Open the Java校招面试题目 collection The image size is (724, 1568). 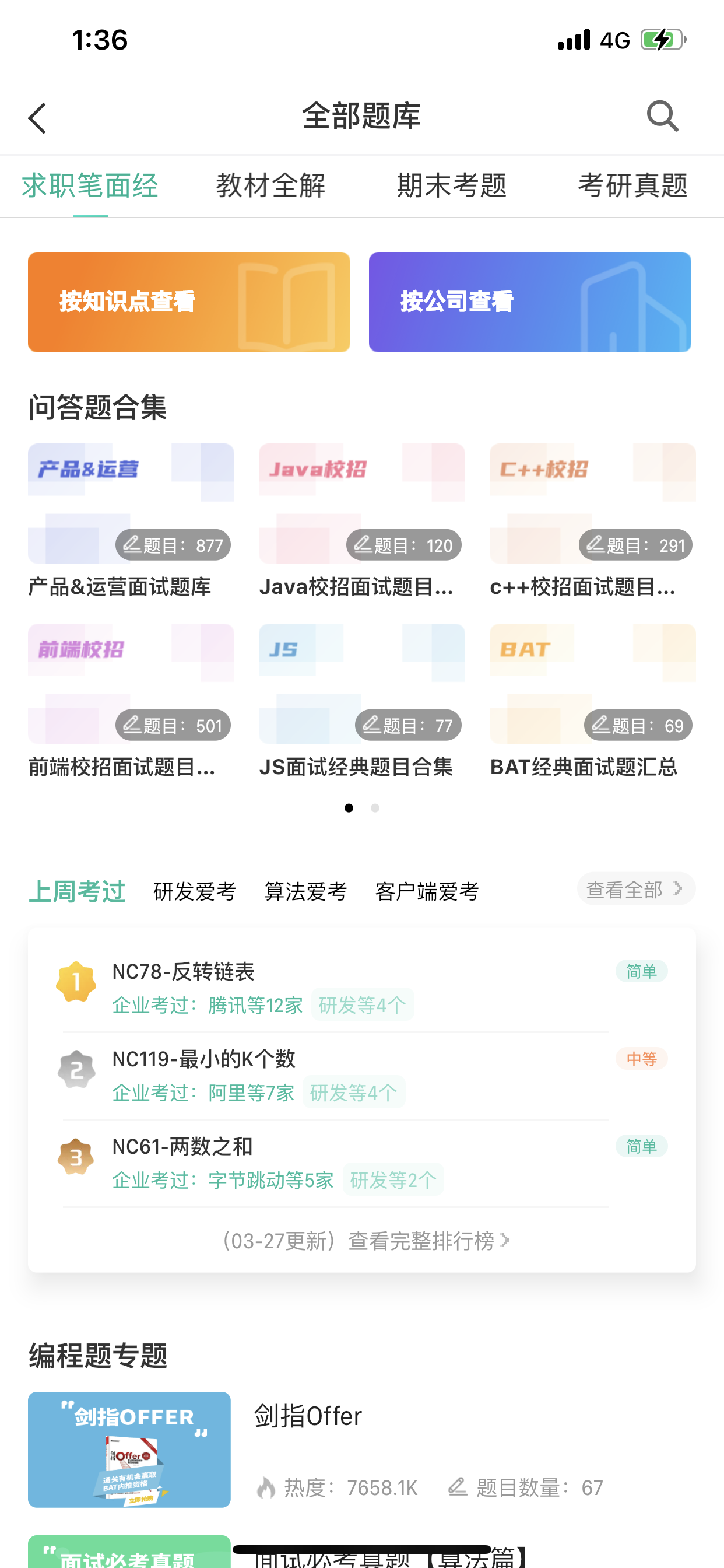pos(361,521)
